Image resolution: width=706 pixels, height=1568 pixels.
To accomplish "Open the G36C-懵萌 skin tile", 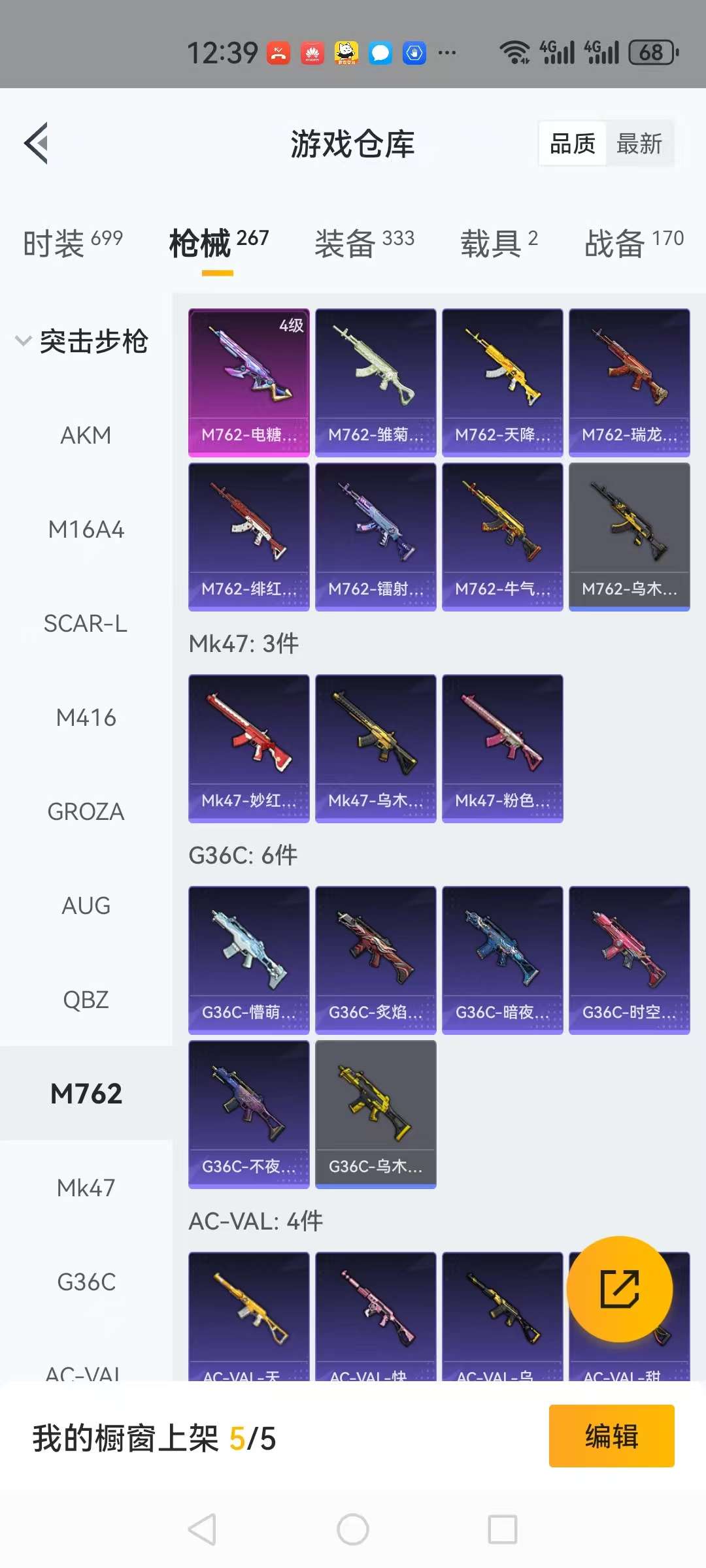I will (248, 960).
